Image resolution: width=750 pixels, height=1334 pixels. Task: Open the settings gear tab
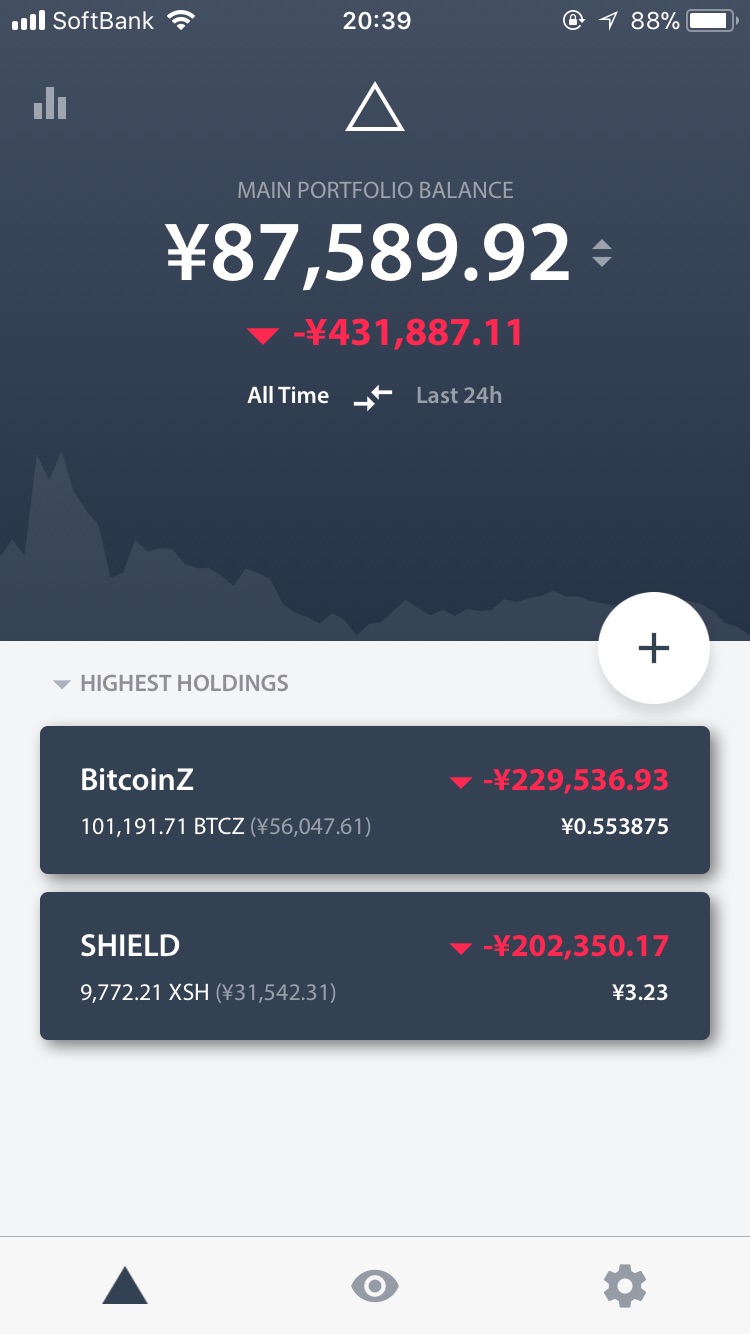pos(625,1285)
